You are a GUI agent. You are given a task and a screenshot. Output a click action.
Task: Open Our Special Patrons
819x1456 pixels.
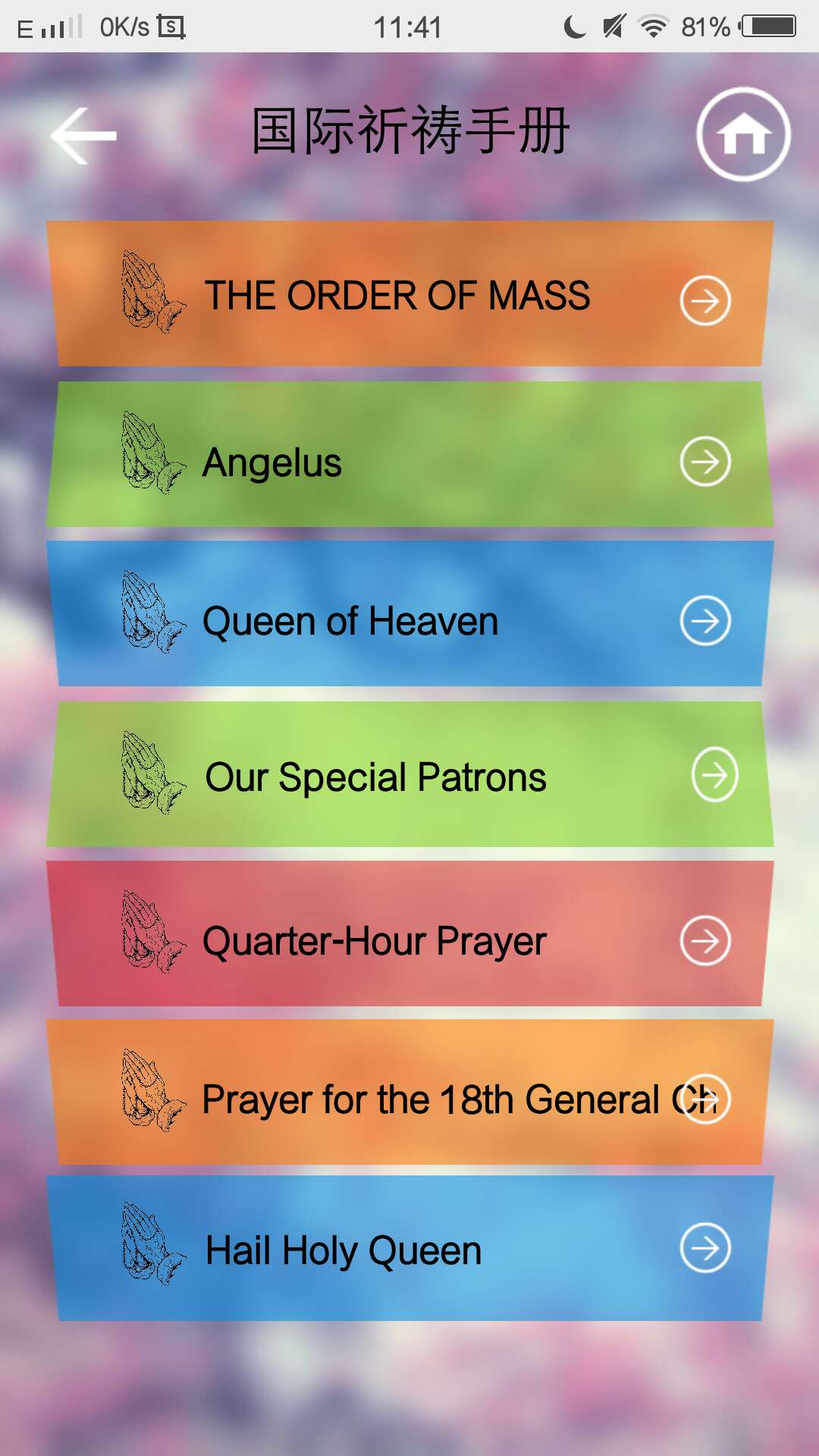[409, 774]
